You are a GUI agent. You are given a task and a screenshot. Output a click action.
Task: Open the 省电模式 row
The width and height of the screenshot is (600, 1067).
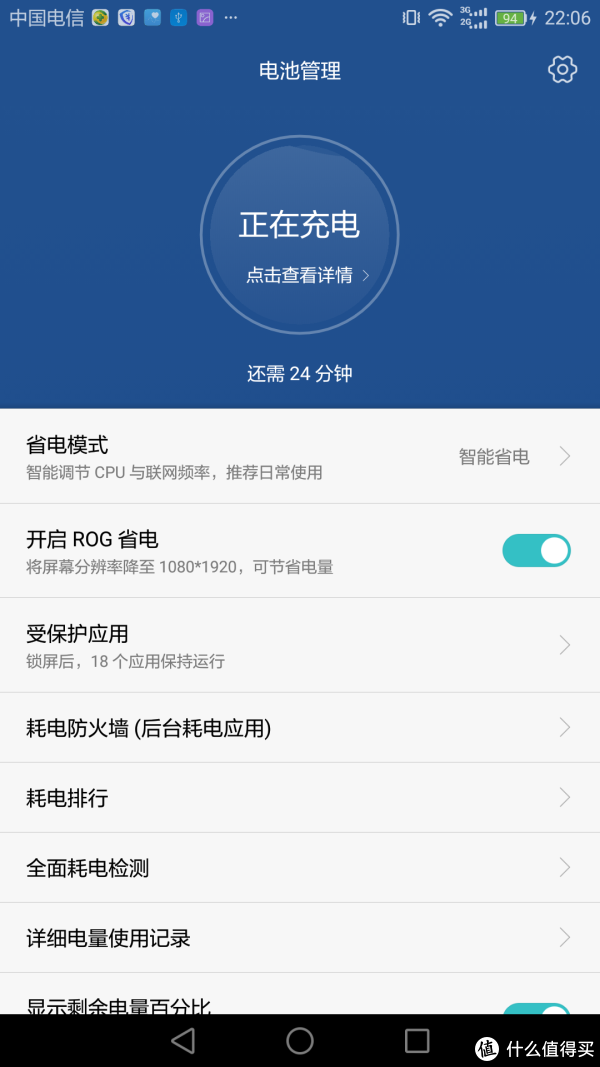[300, 456]
